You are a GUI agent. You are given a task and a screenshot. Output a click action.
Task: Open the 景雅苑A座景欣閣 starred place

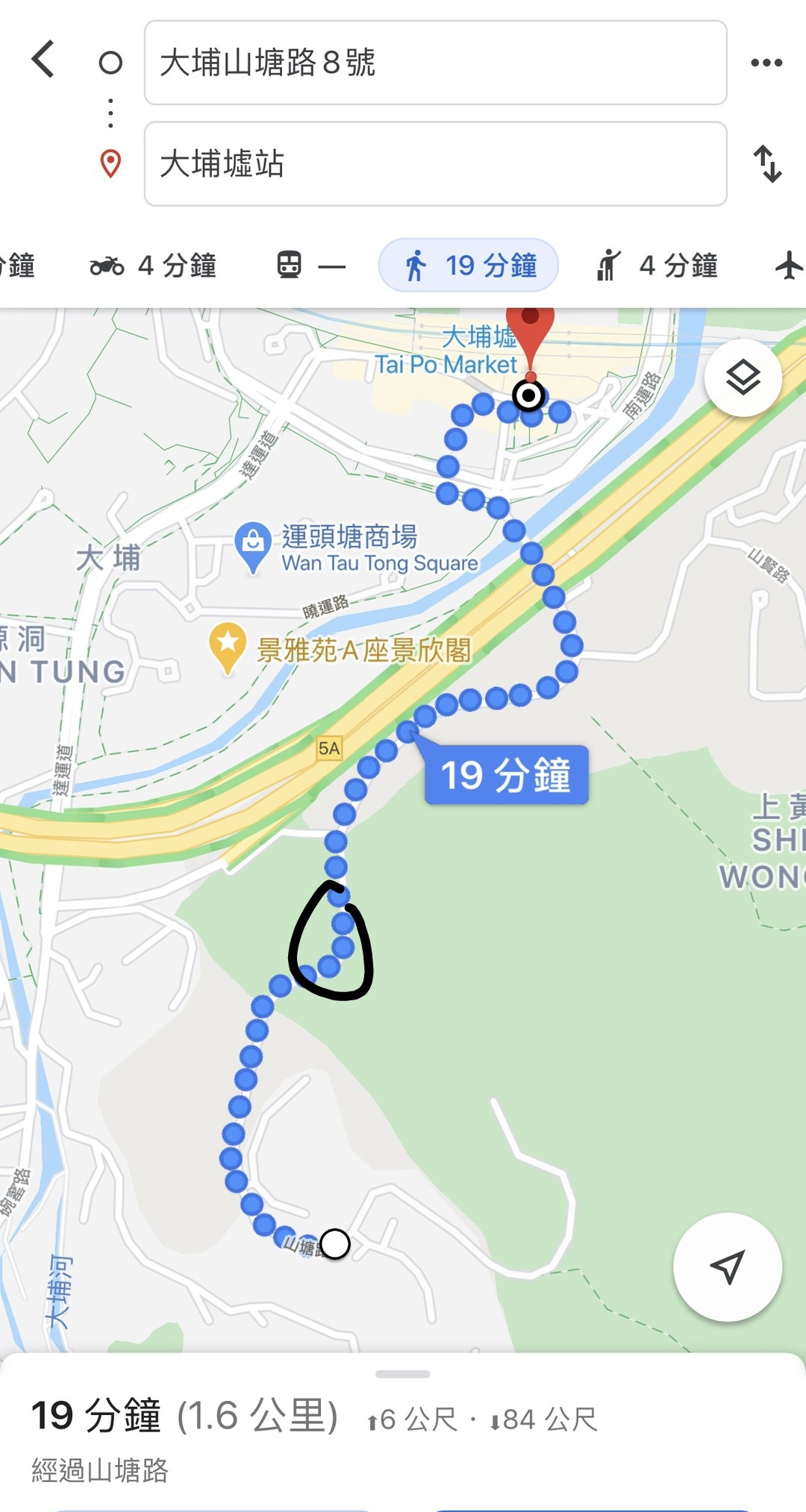[228, 647]
